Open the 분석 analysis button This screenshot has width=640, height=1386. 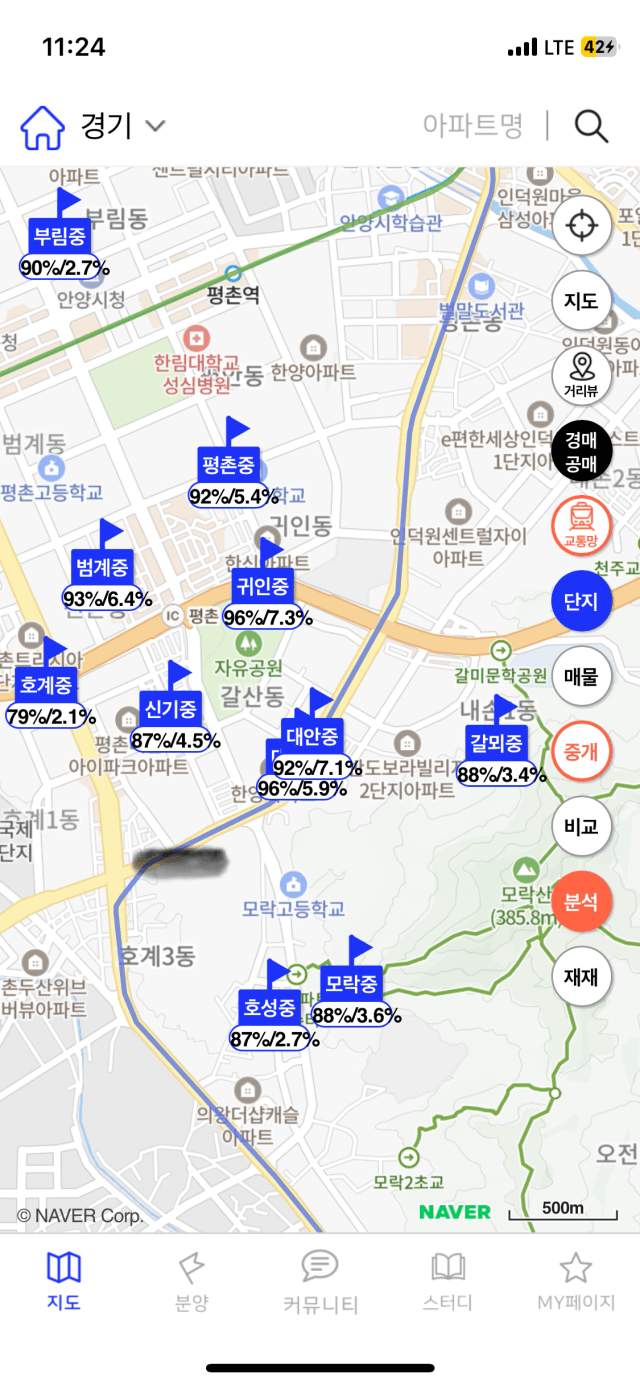click(581, 902)
